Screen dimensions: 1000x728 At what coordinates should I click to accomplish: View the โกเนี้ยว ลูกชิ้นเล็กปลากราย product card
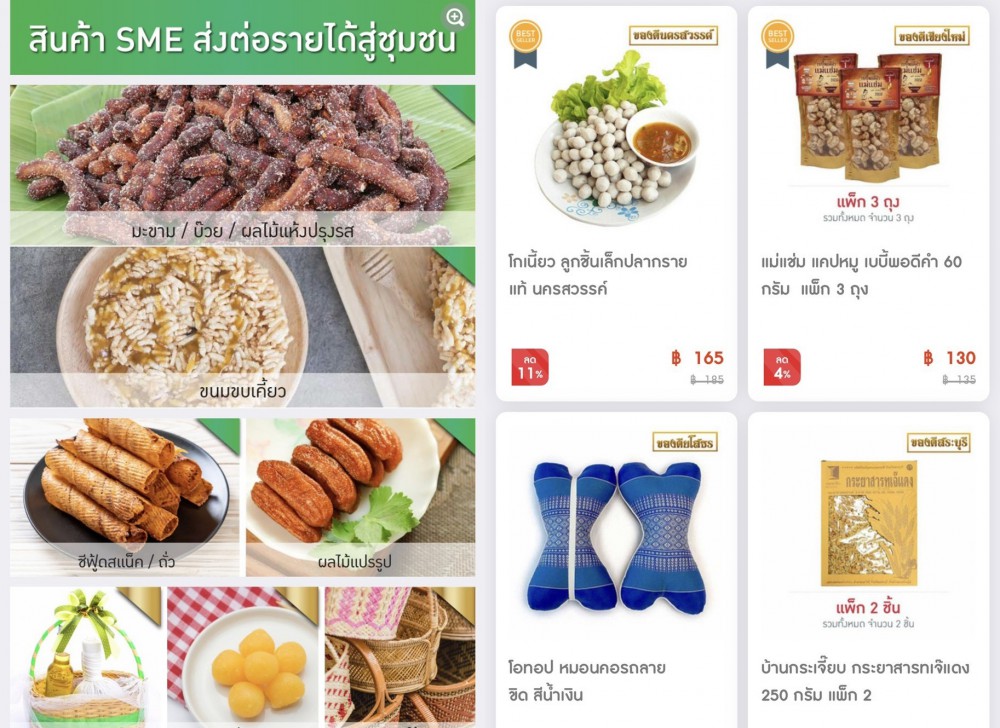pos(616,204)
